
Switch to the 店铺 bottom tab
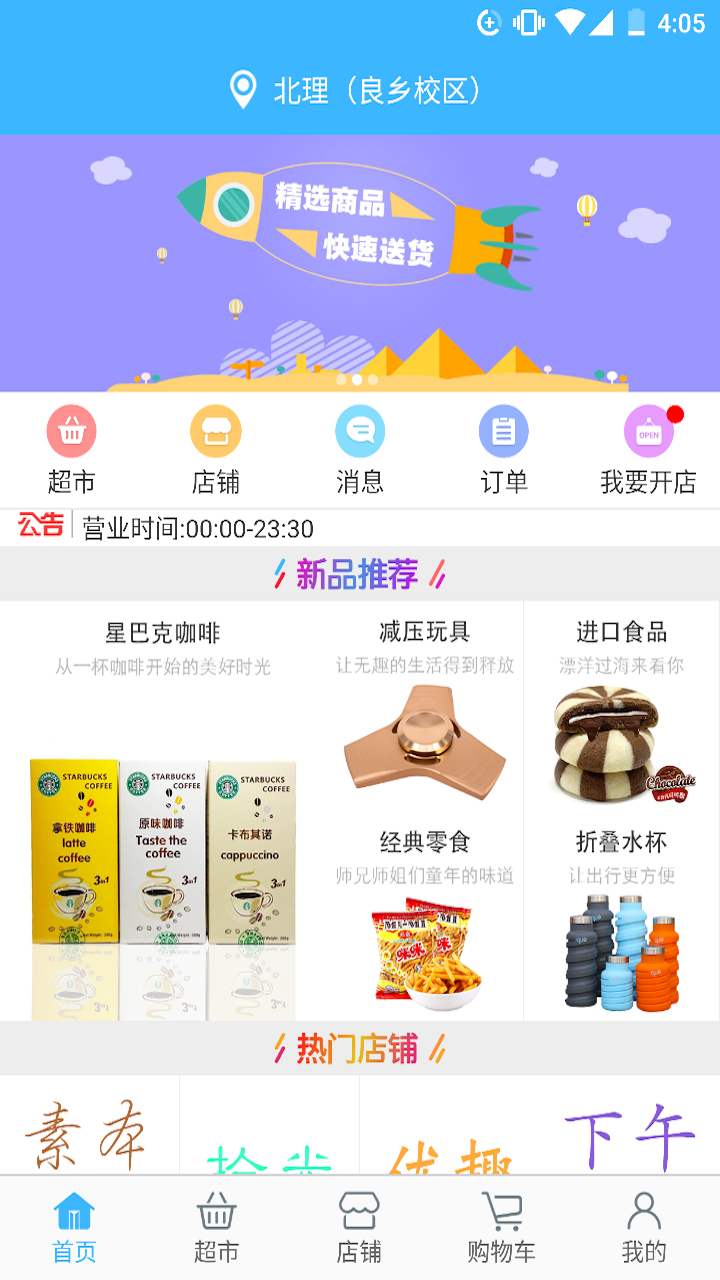pyautogui.click(x=359, y=1228)
